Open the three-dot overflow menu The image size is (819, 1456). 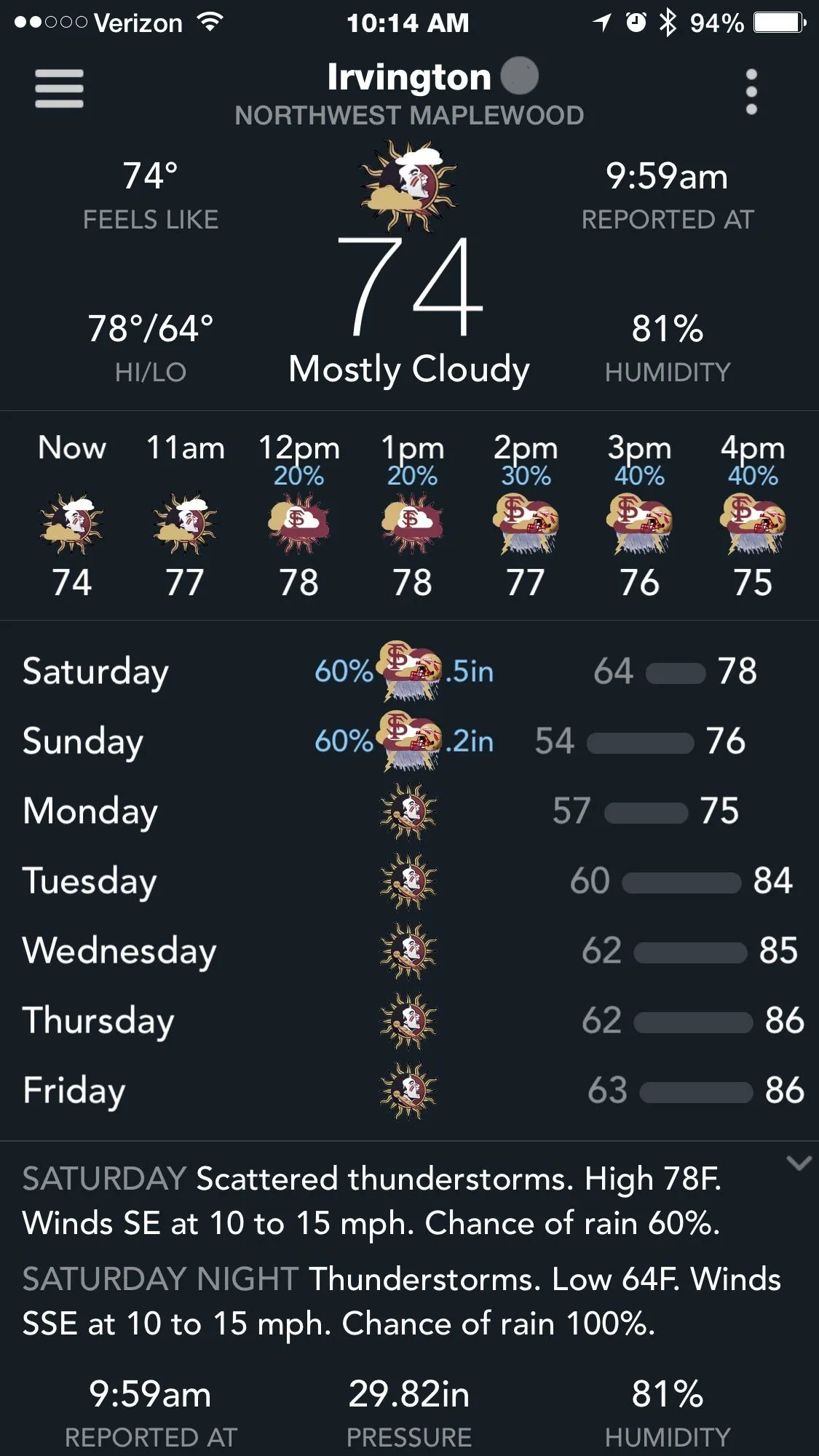751,92
